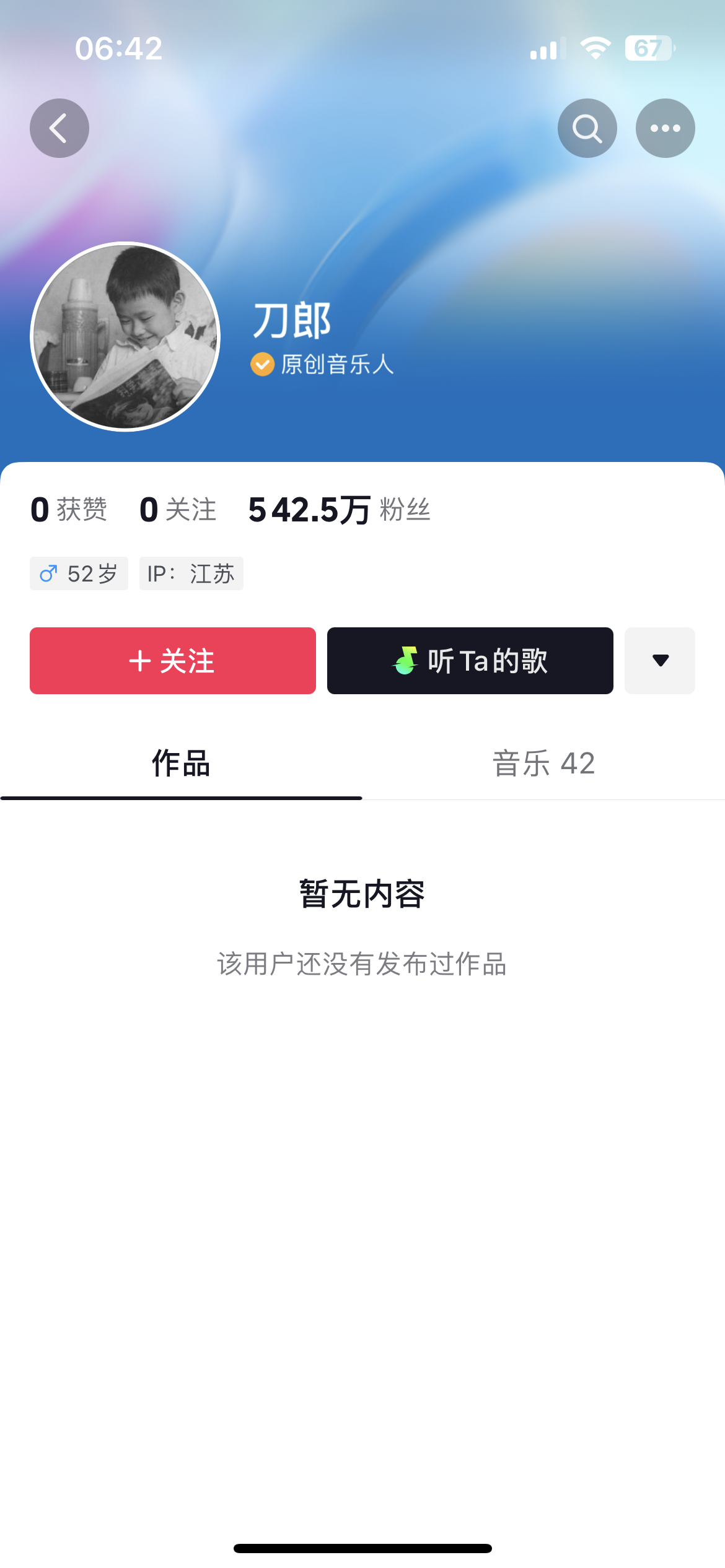Switch to the 音乐 42 tab
725x1568 pixels.
click(544, 763)
